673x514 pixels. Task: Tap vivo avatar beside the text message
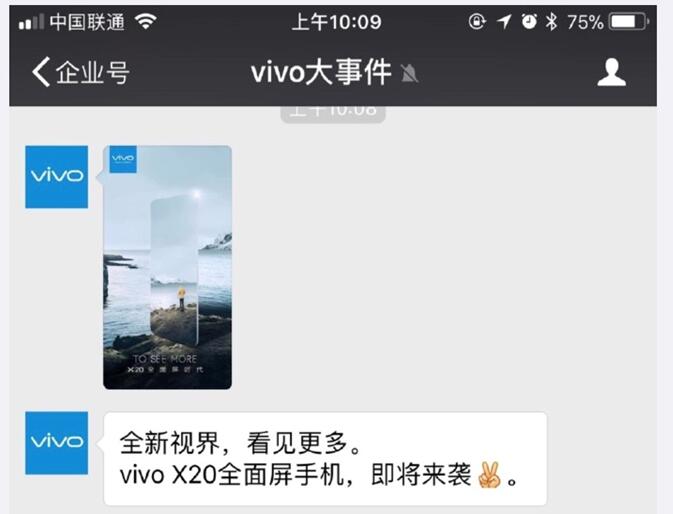tap(57, 442)
